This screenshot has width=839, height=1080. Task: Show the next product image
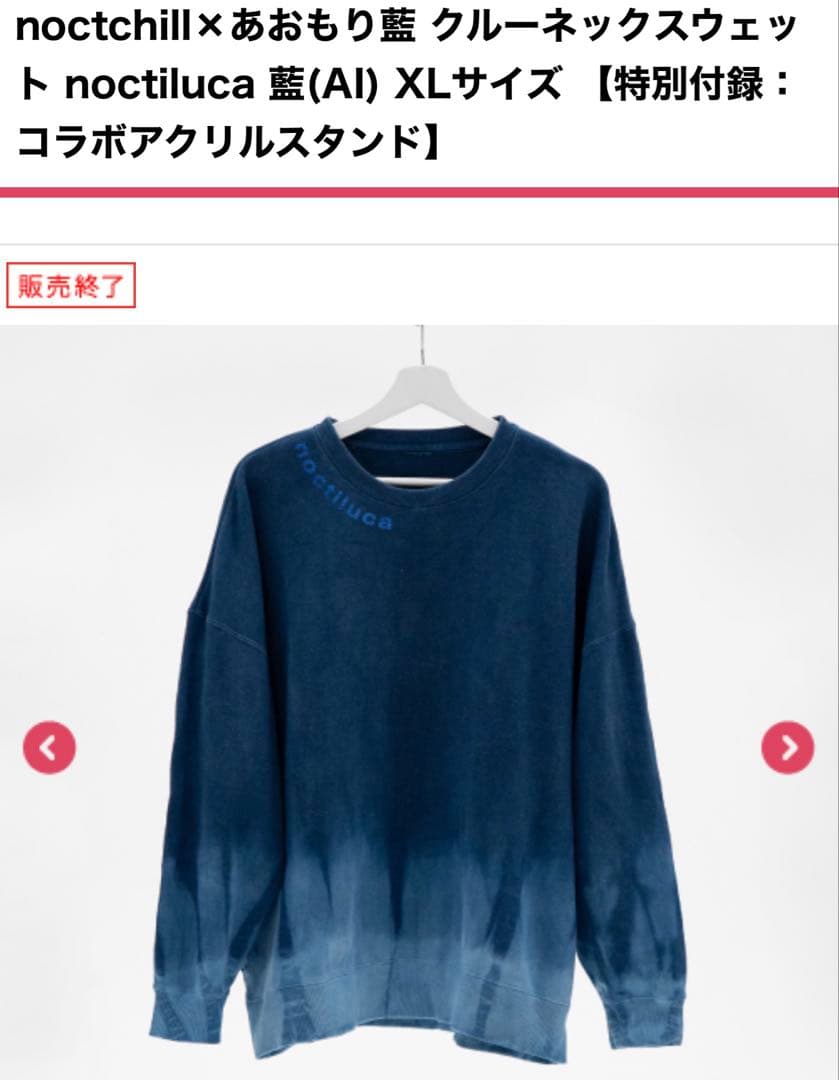click(x=787, y=747)
